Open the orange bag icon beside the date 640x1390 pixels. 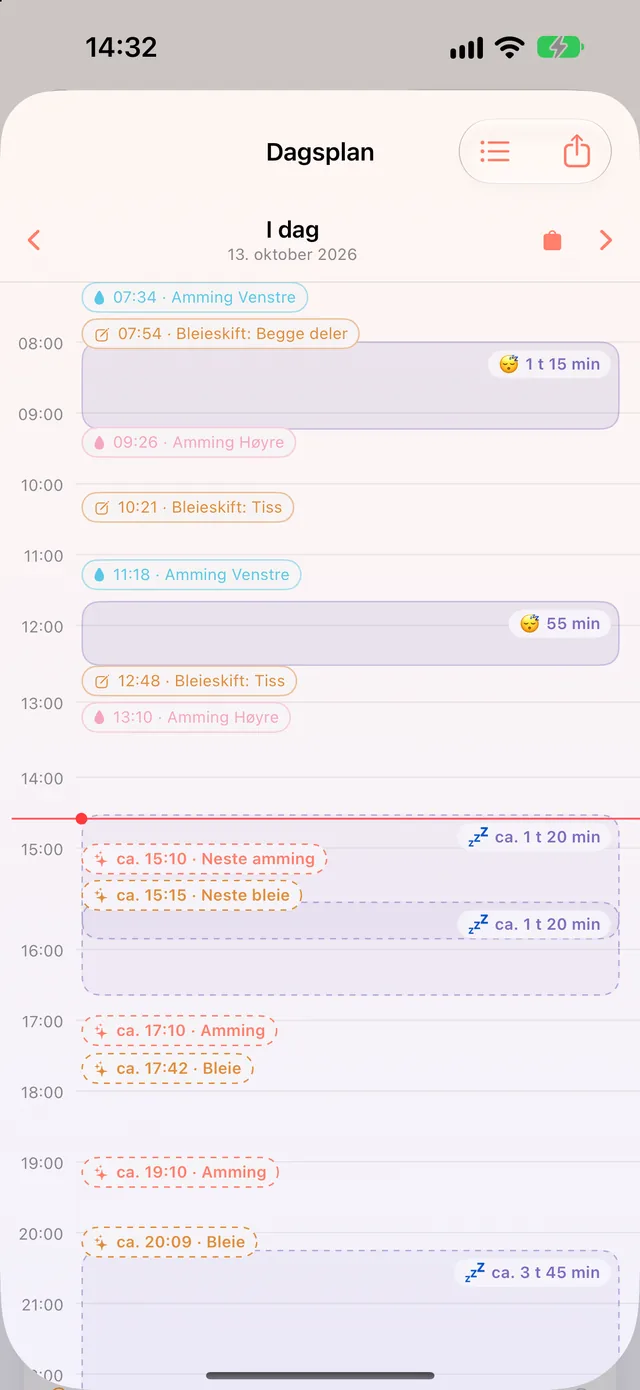click(x=552, y=240)
